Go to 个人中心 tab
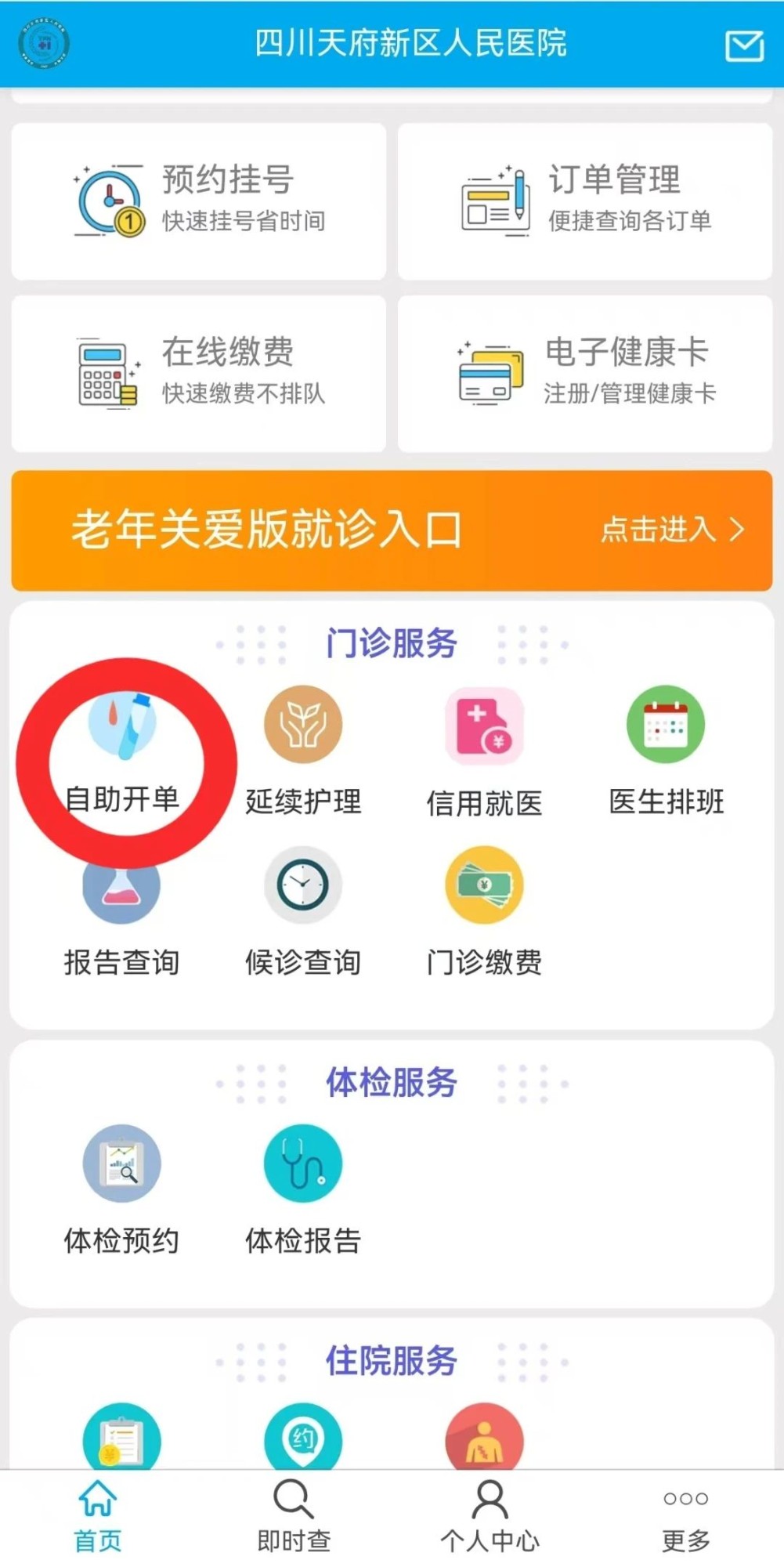 [x=490, y=1517]
